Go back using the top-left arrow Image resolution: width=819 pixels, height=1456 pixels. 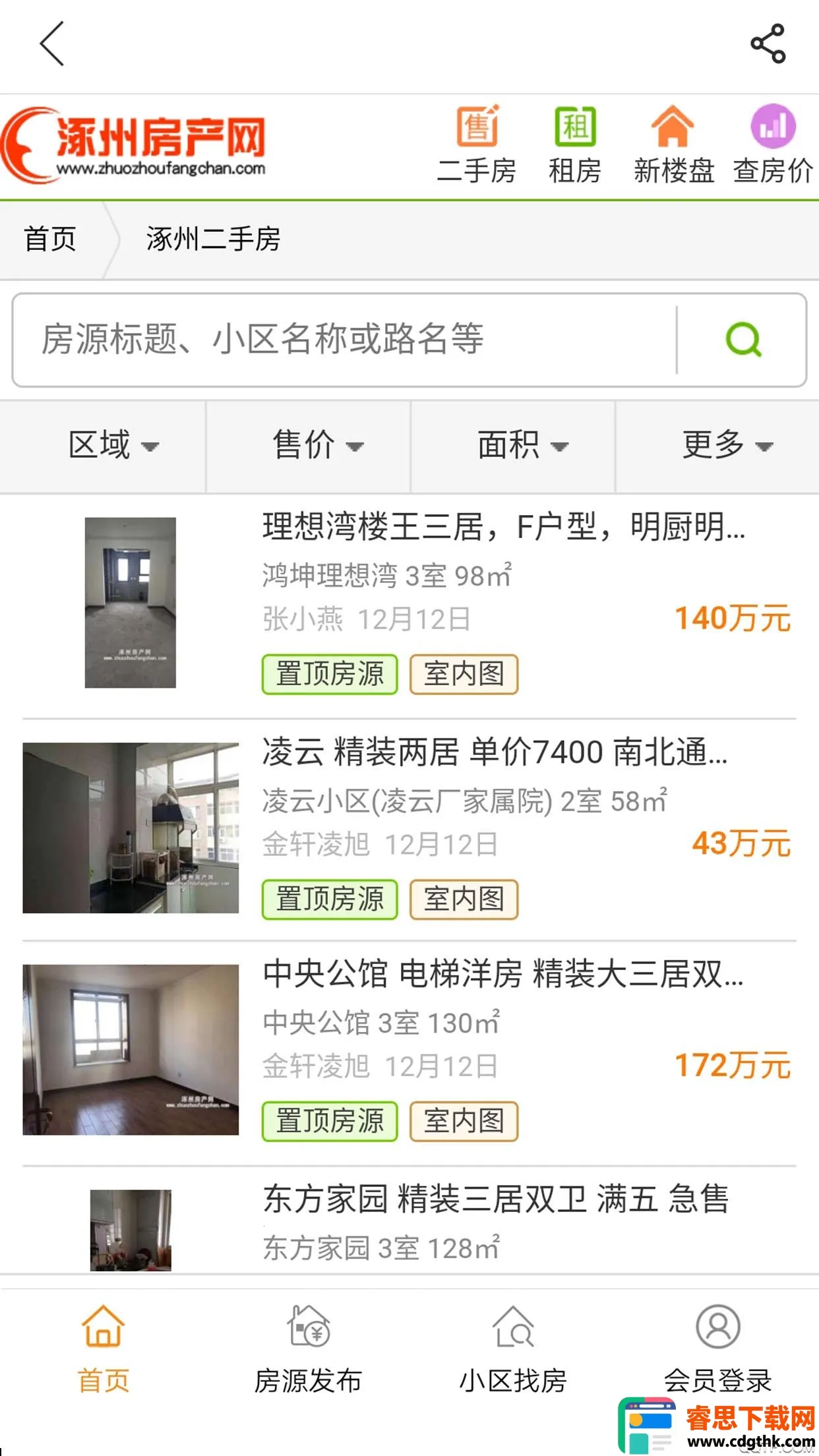click(x=52, y=44)
